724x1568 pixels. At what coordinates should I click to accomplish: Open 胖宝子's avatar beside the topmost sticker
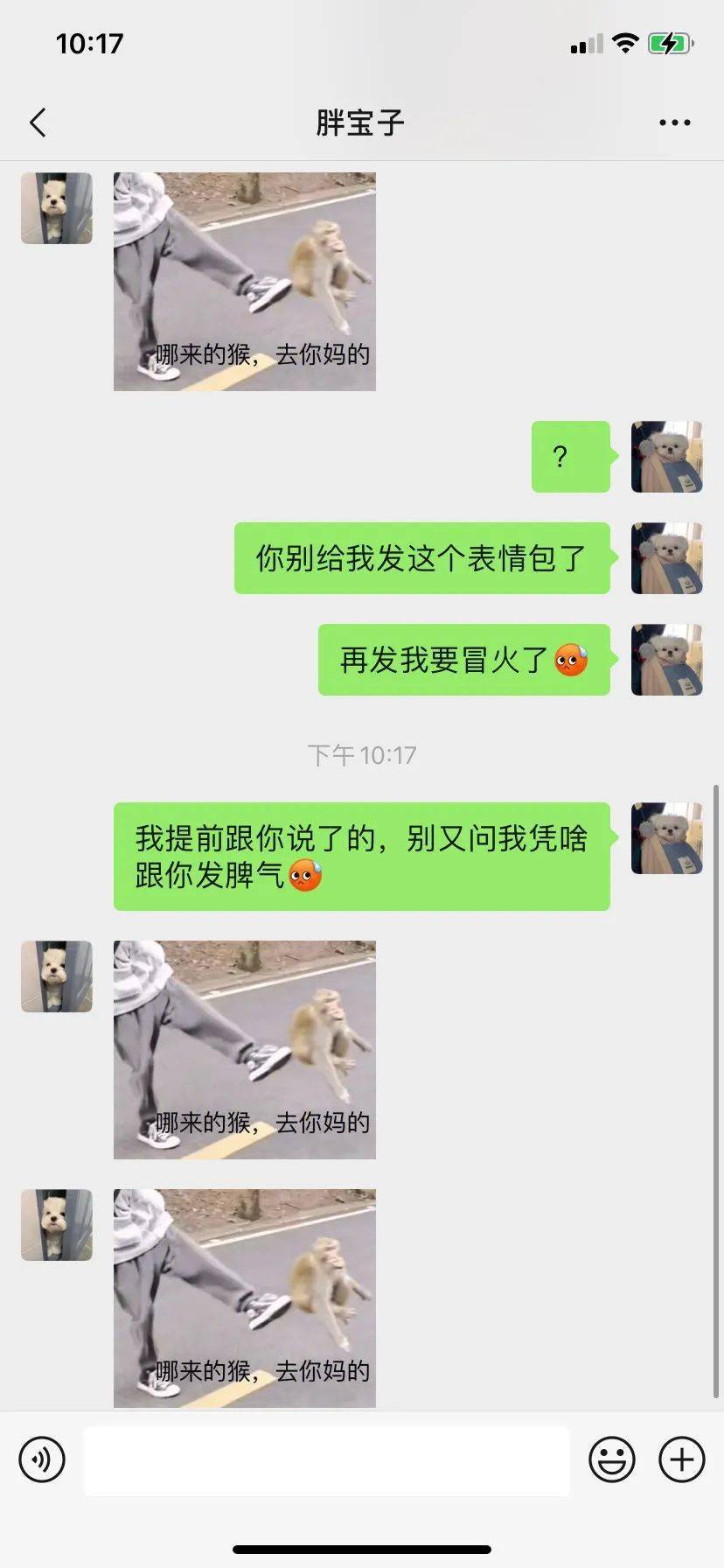coord(57,208)
